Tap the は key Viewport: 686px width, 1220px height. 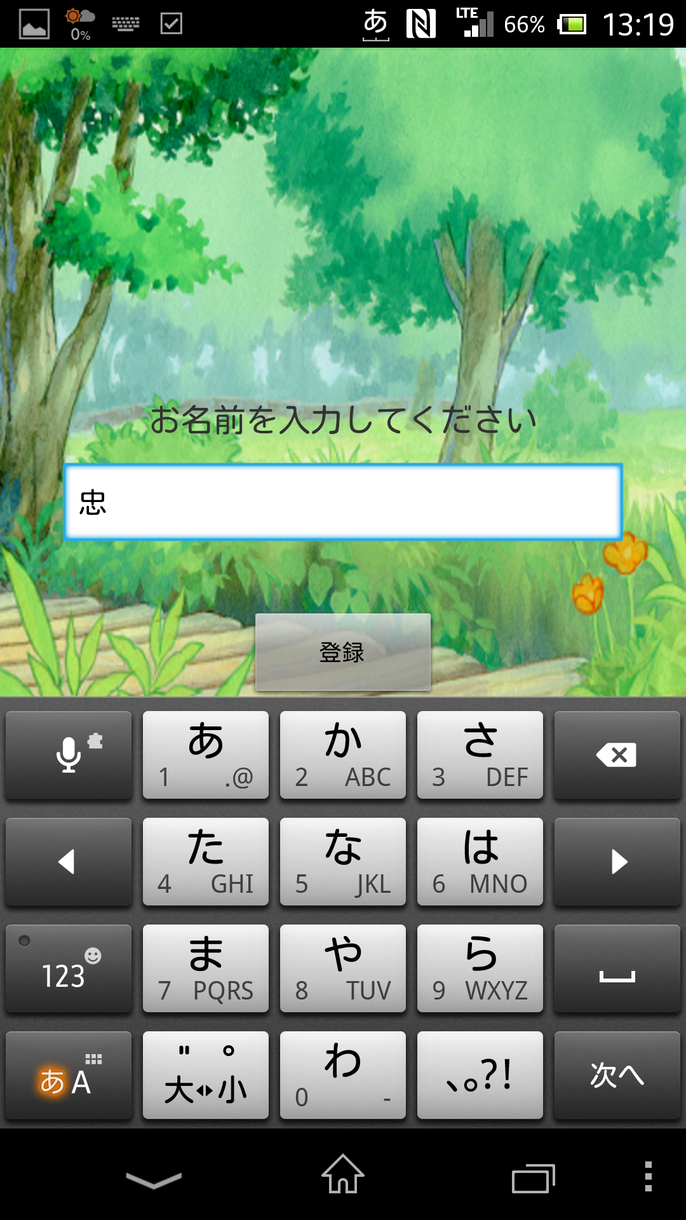tap(480, 862)
